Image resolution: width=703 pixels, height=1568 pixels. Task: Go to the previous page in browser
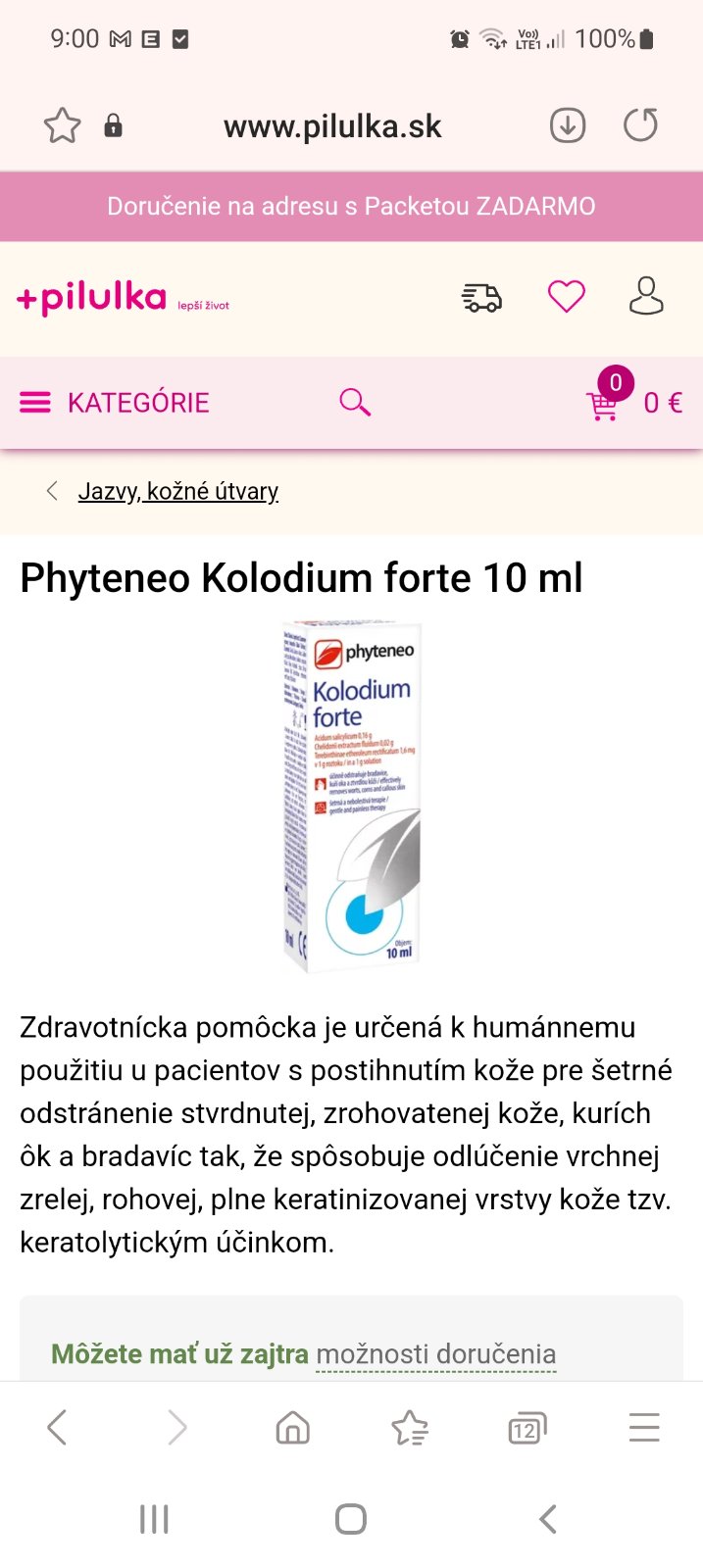pos(57,1428)
